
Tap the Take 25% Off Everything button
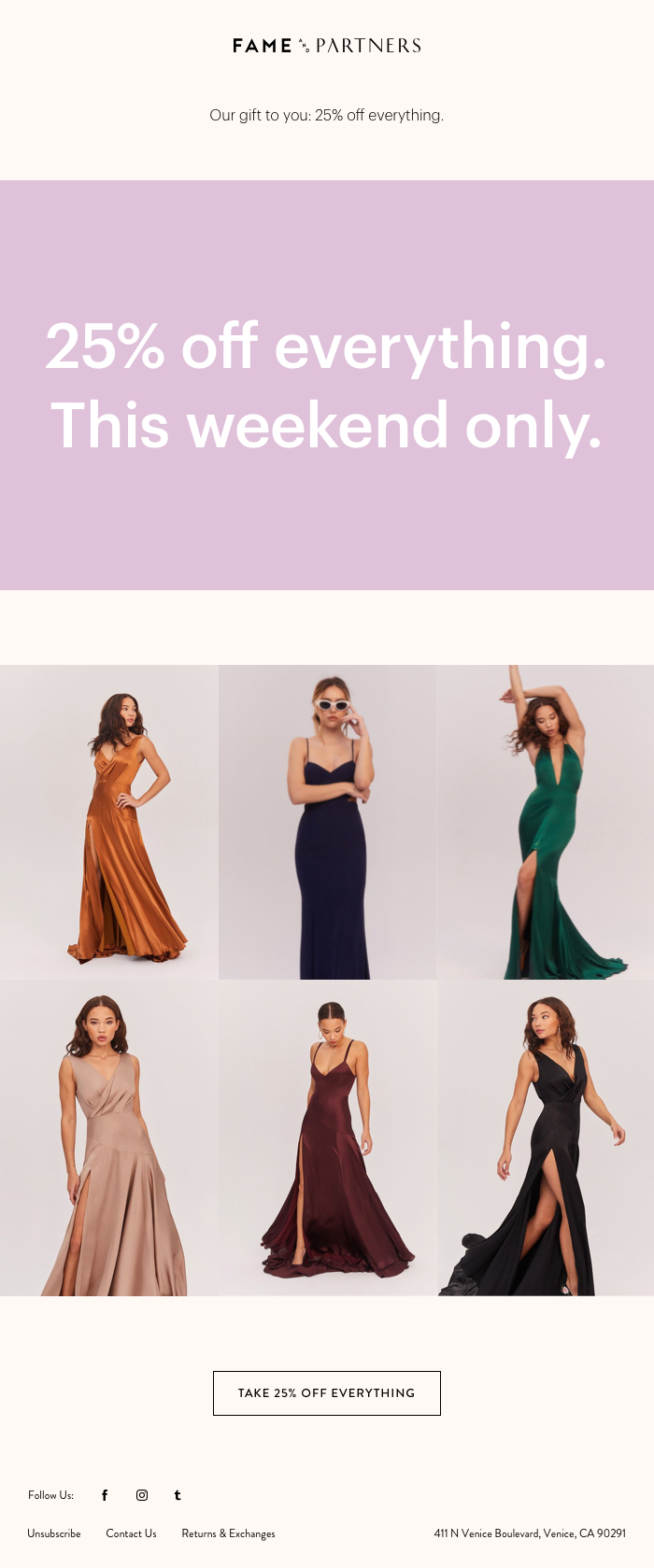click(x=327, y=1392)
